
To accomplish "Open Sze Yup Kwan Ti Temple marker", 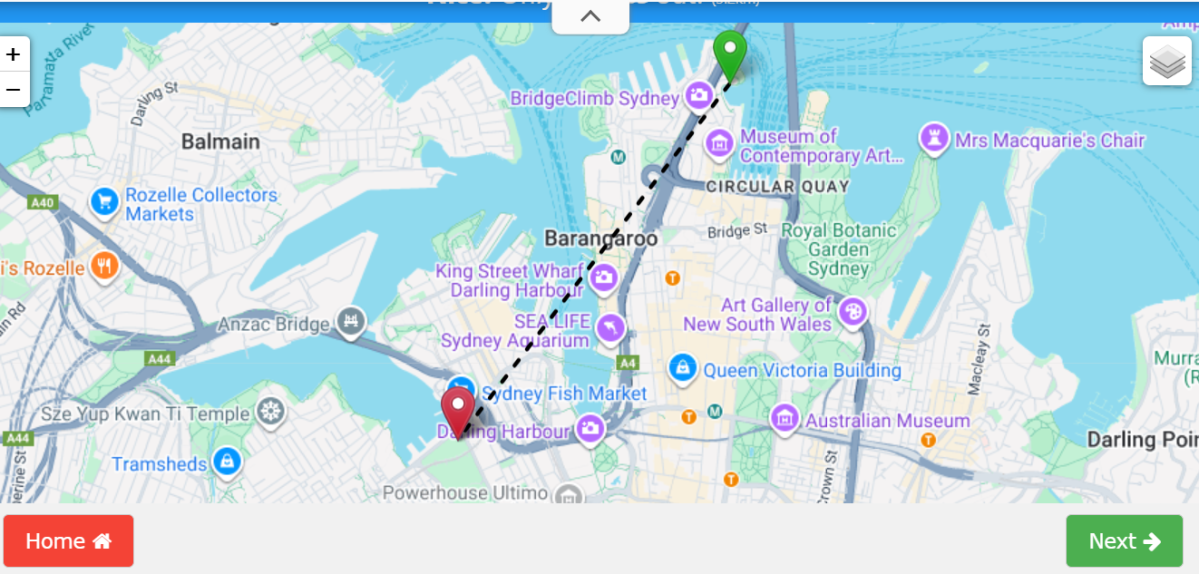I will 270,410.
